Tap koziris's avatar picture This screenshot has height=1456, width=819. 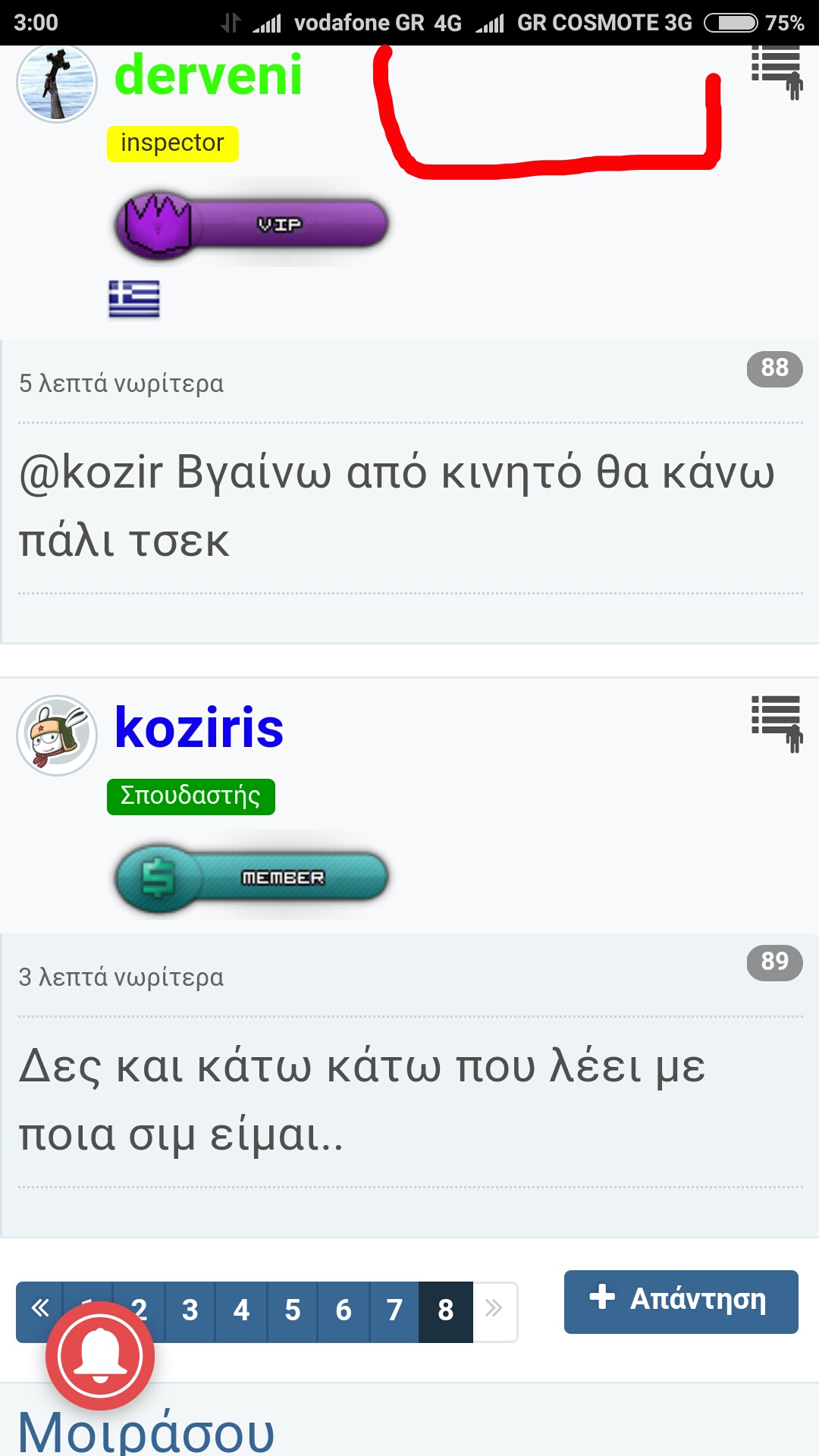point(57,735)
